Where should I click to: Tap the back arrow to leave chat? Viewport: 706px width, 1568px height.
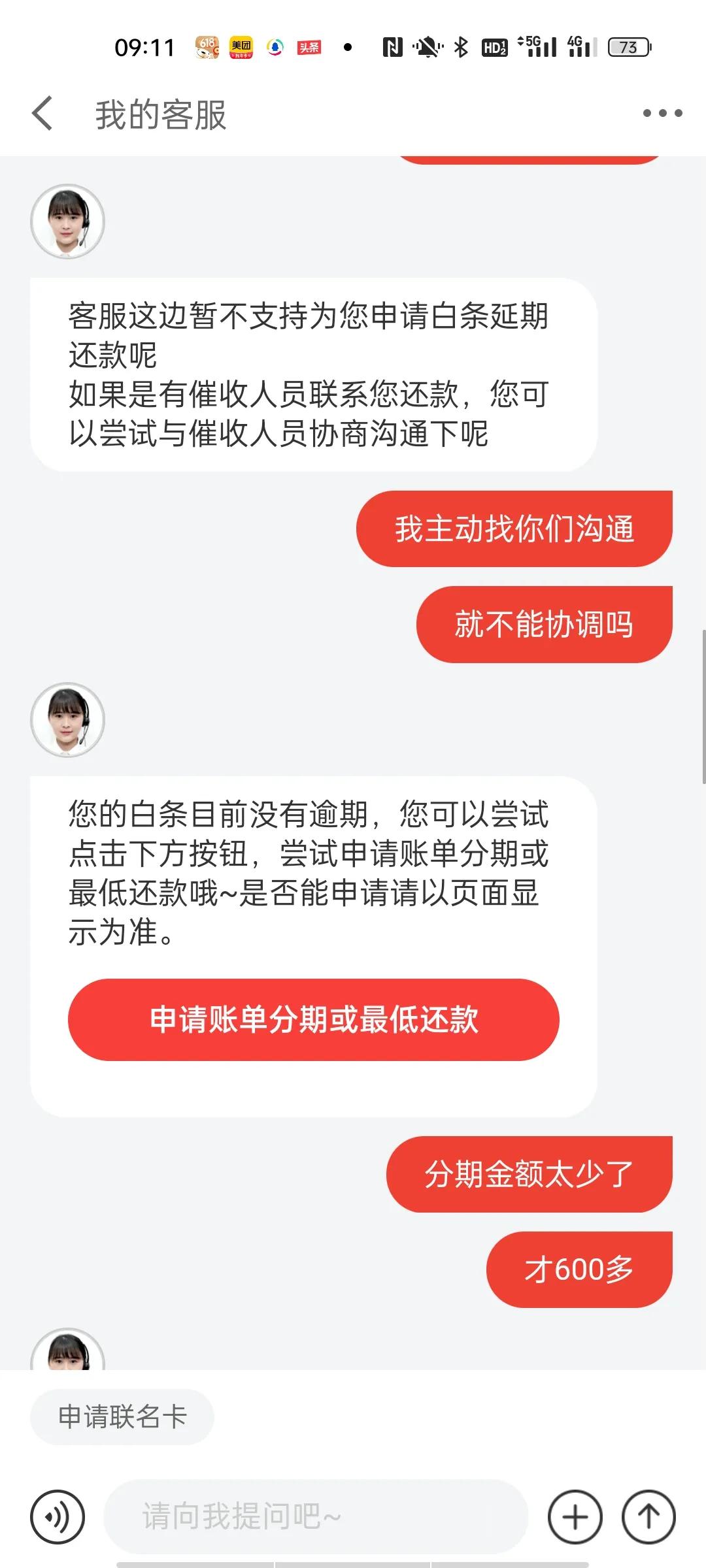(41, 112)
